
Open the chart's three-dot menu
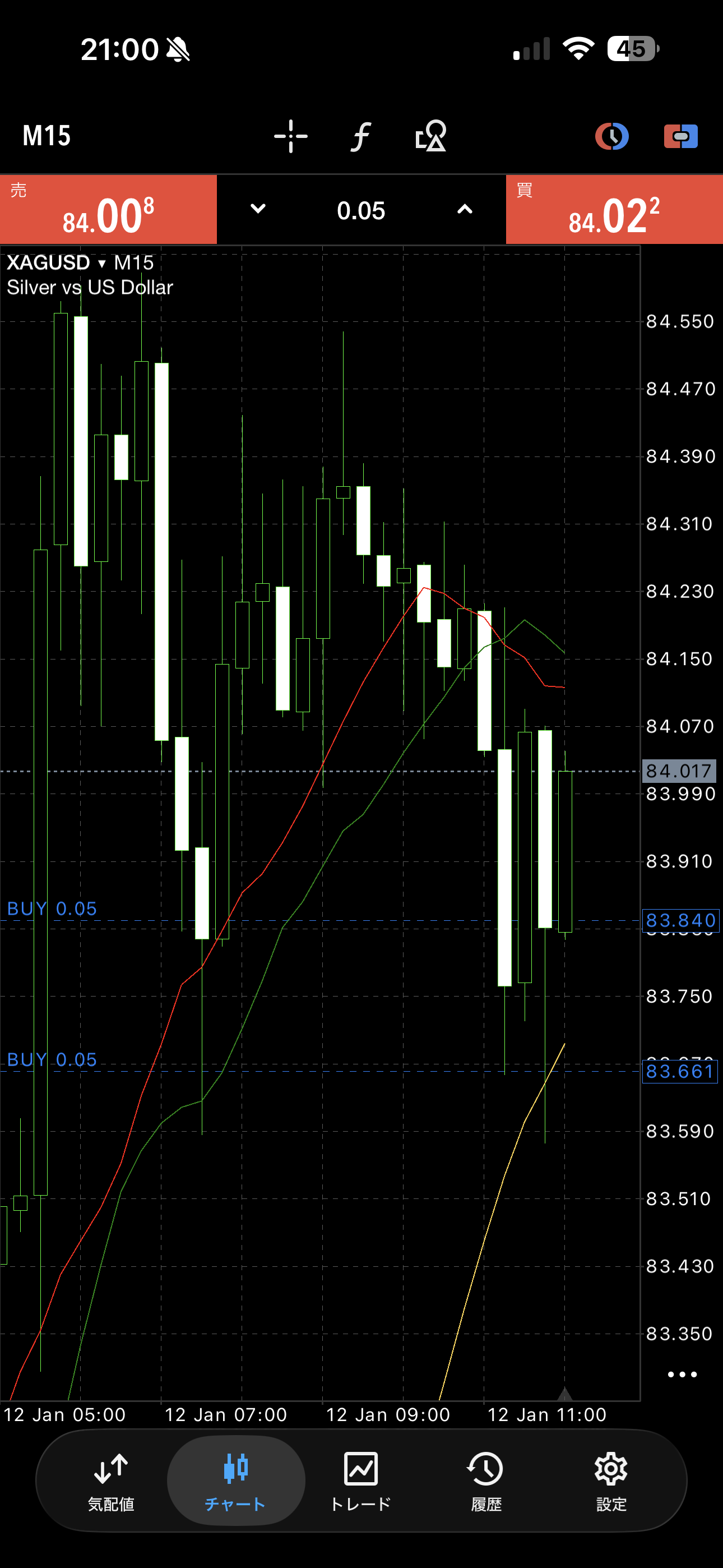point(682,1375)
